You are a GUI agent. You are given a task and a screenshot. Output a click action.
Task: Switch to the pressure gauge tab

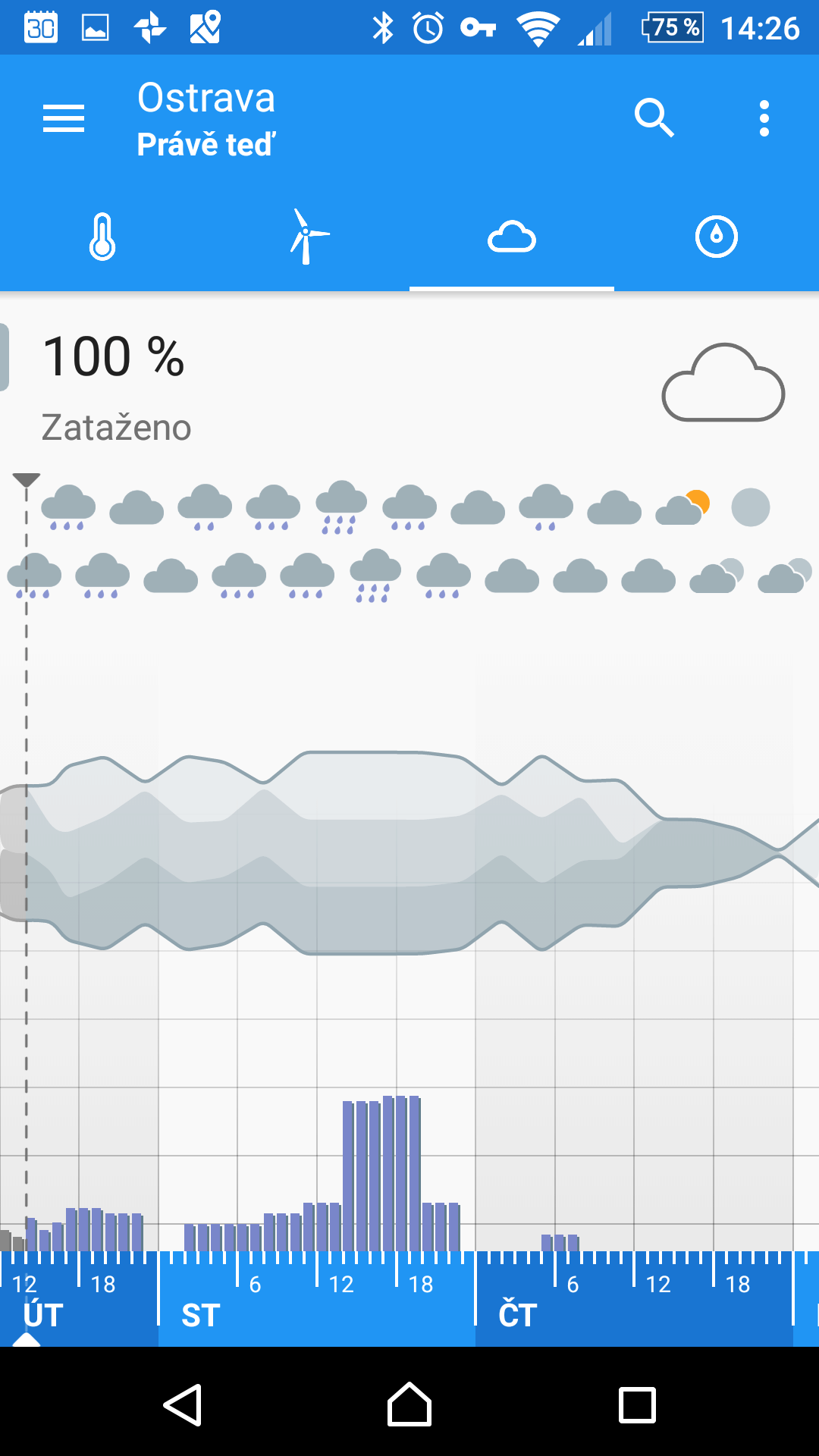tap(717, 237)
